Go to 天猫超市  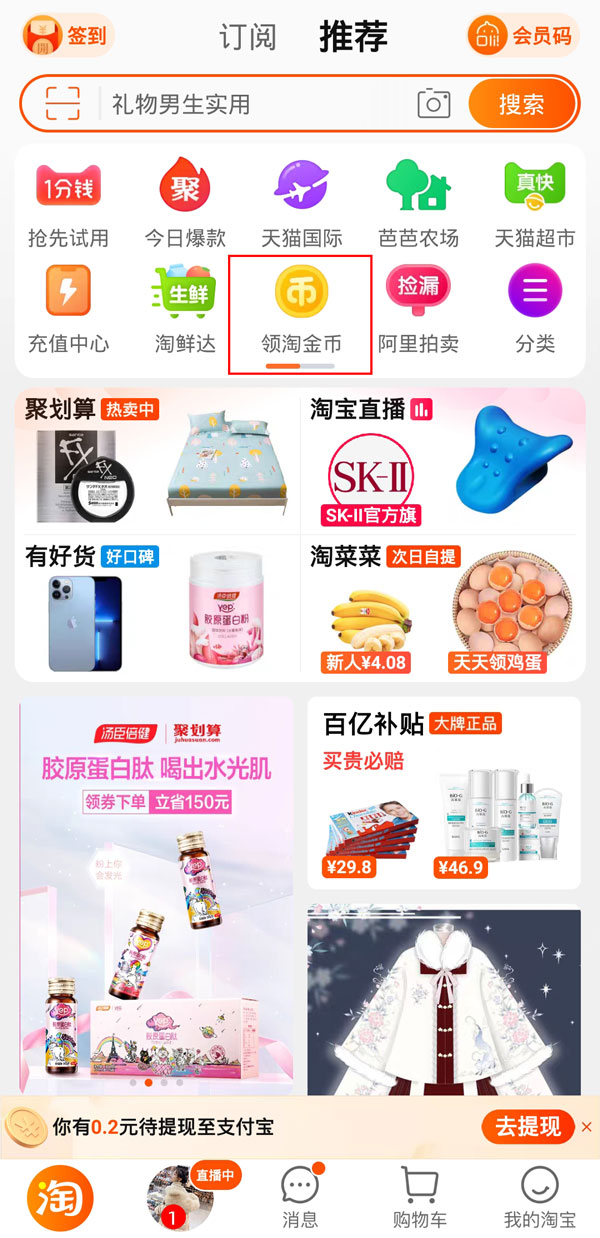click(534, 205)
